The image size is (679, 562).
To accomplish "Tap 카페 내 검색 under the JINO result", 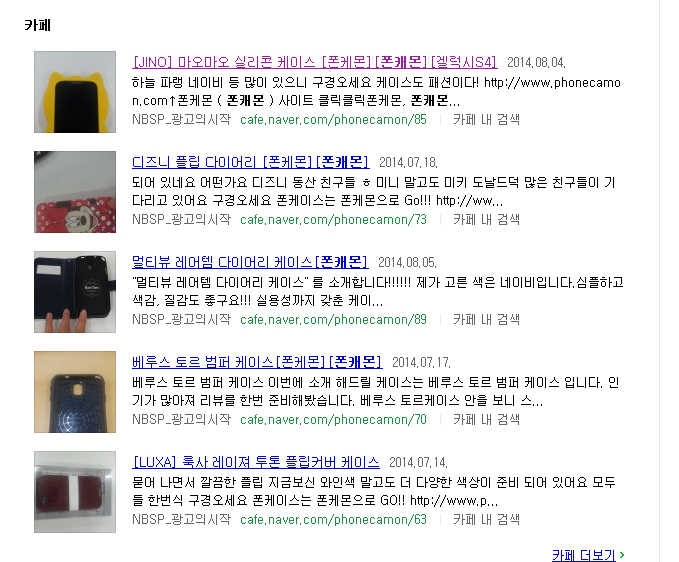I will pos(486,120).
